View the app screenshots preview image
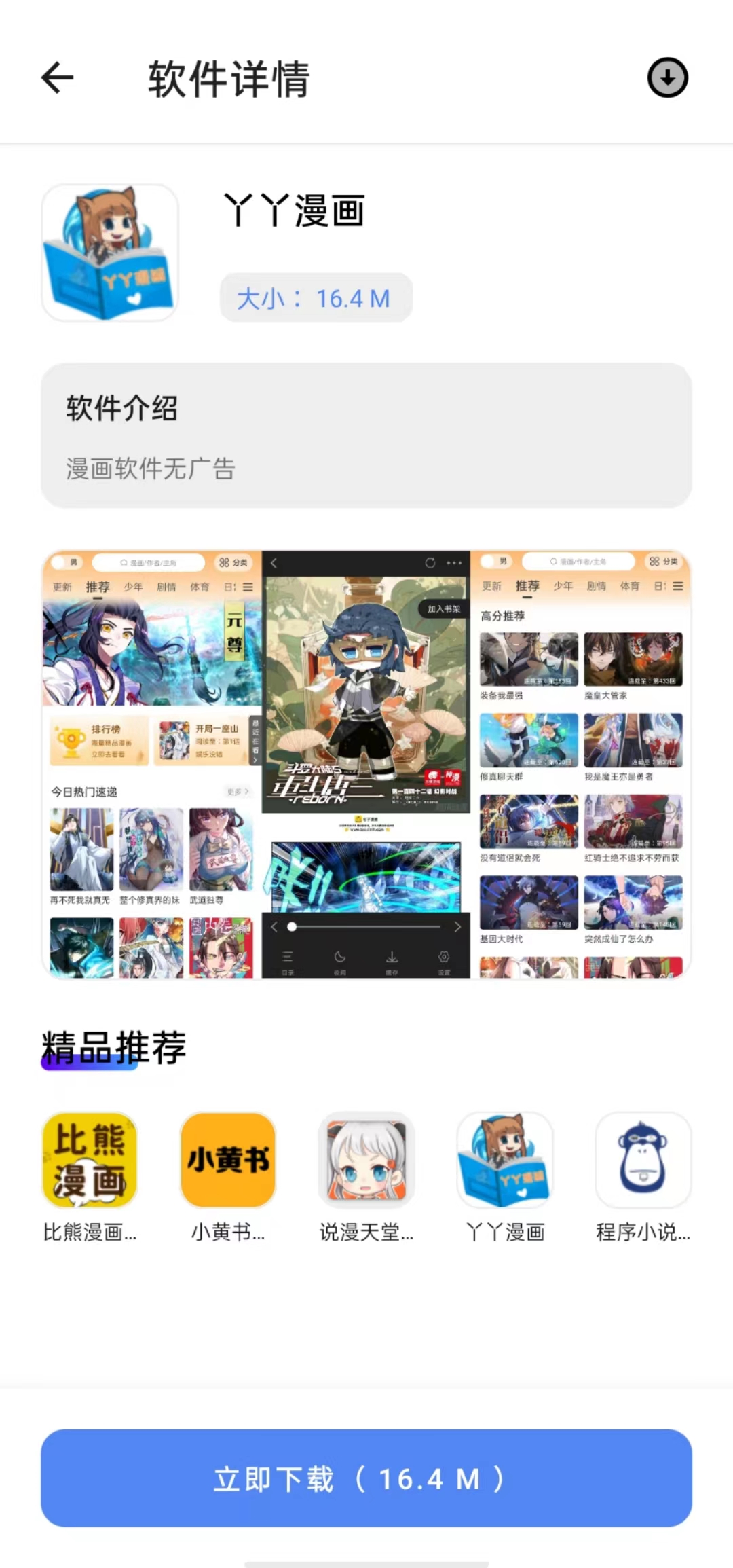733x1568 pixels. [x=366, y=764]
